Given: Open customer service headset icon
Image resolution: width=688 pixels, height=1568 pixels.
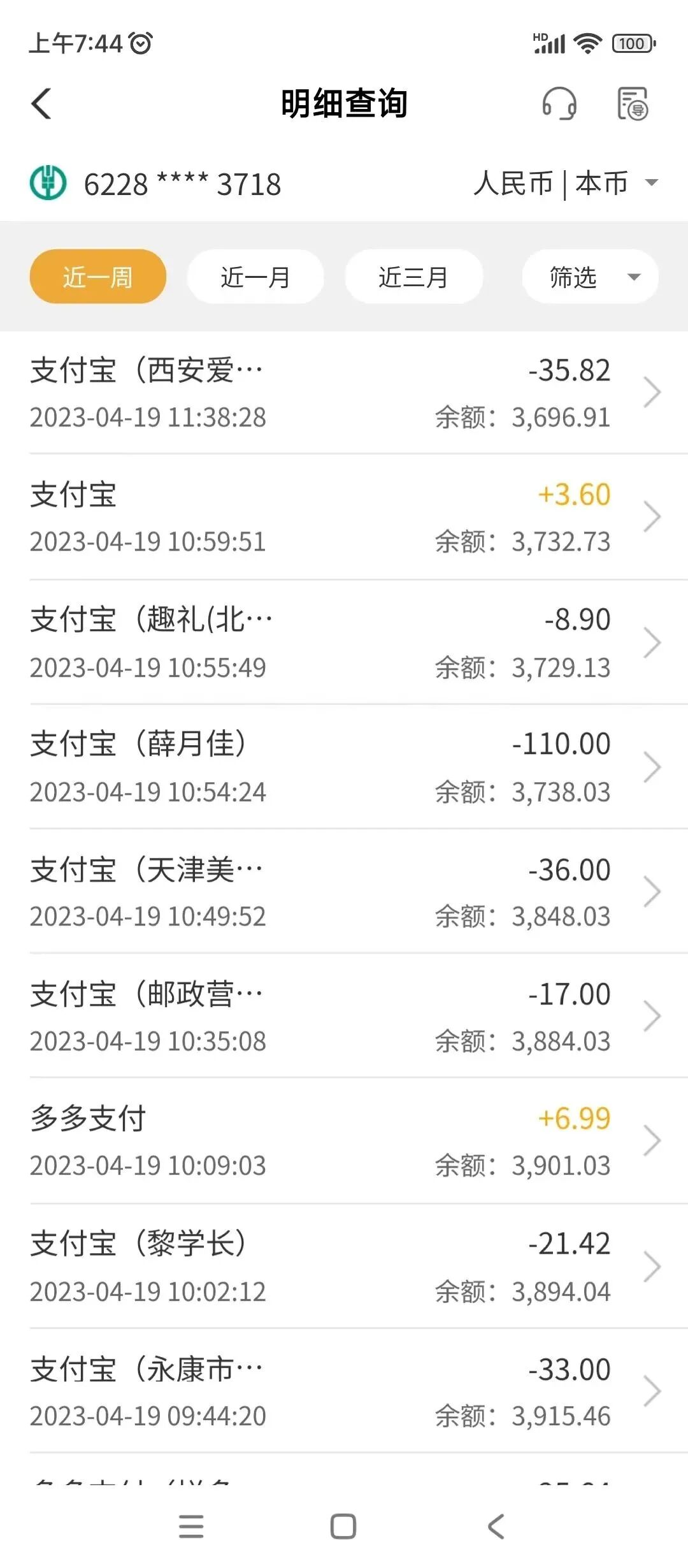Looking at the screenshot, I should coord(559,103).
